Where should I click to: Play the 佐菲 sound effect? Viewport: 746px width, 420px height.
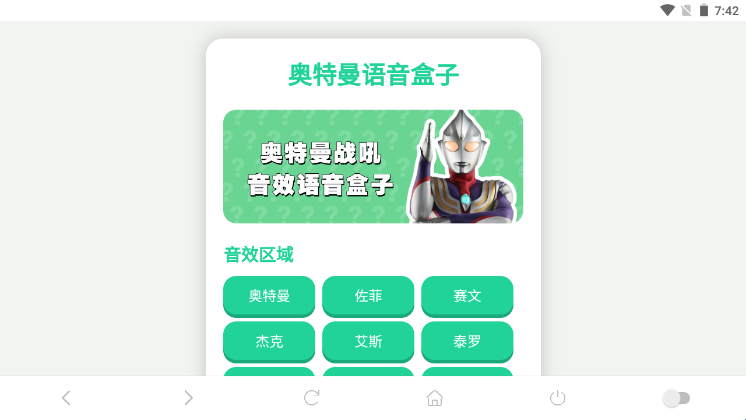368,296
